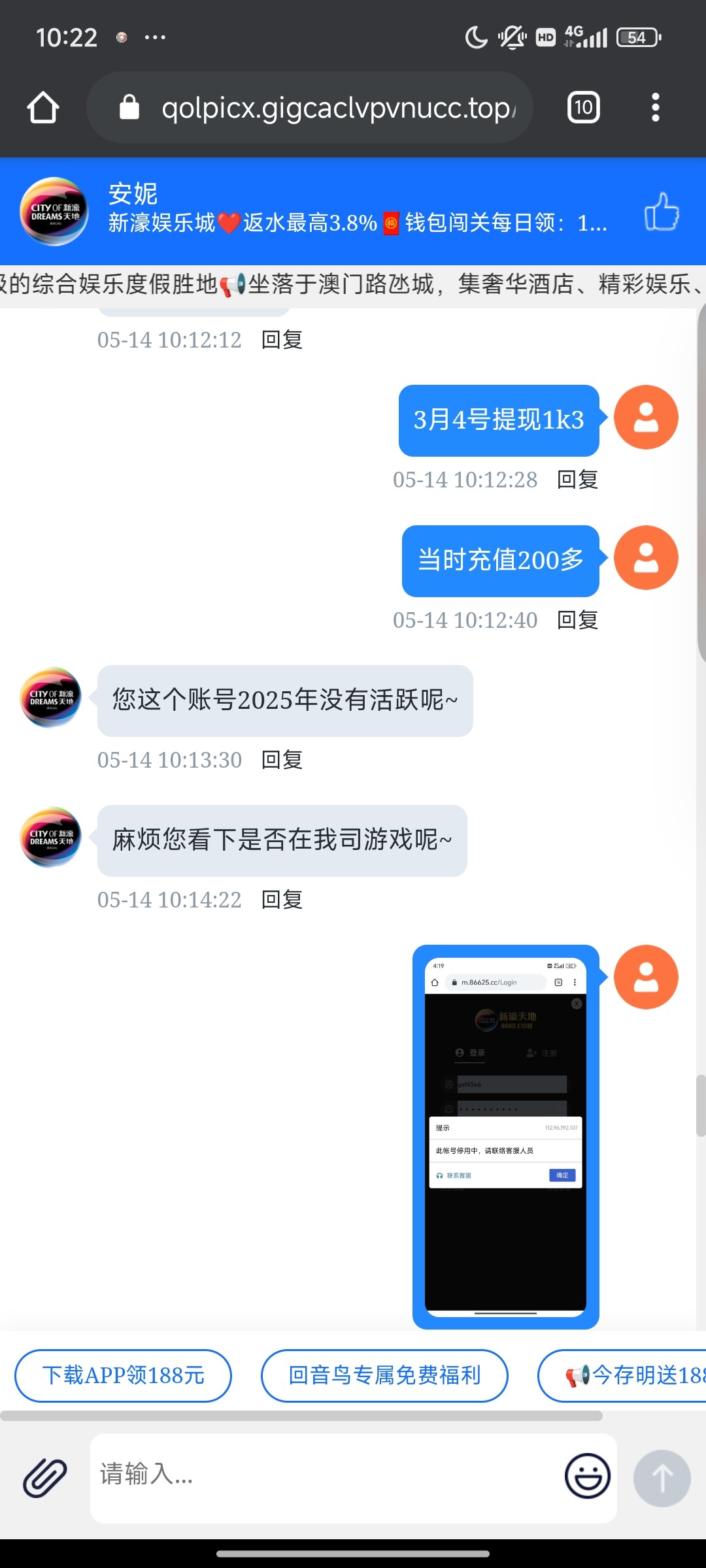This screenshot has width=706, height=1568.
Task: Tap the send arrow icon
Action: coord(662,1478)
